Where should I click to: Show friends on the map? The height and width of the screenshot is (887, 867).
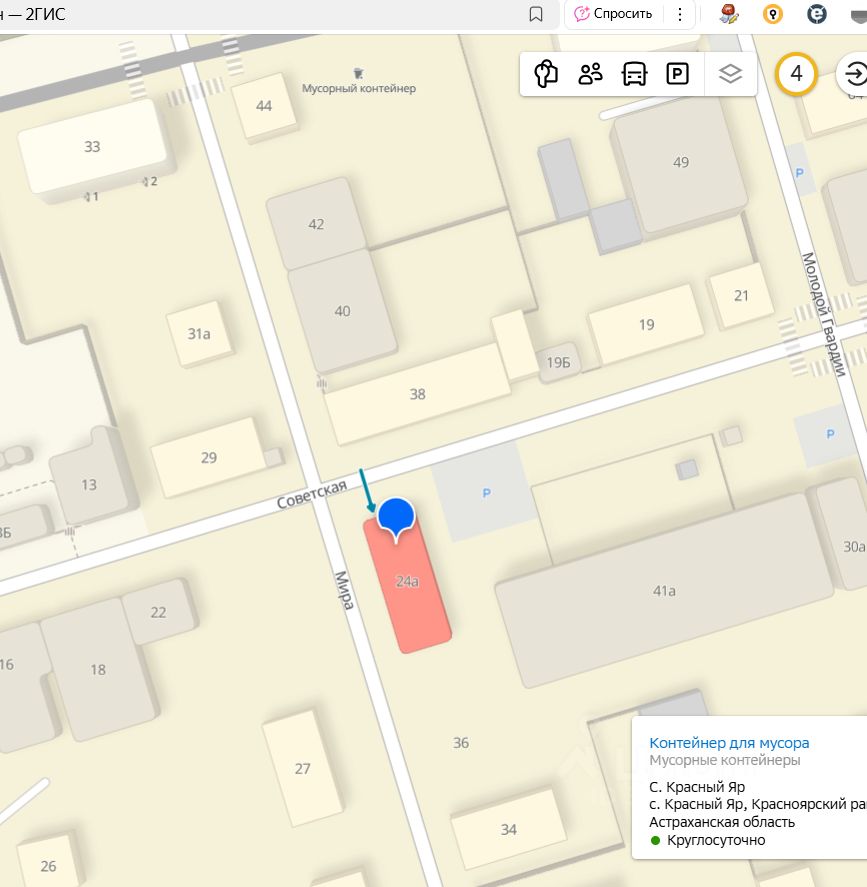click(590, 74)
